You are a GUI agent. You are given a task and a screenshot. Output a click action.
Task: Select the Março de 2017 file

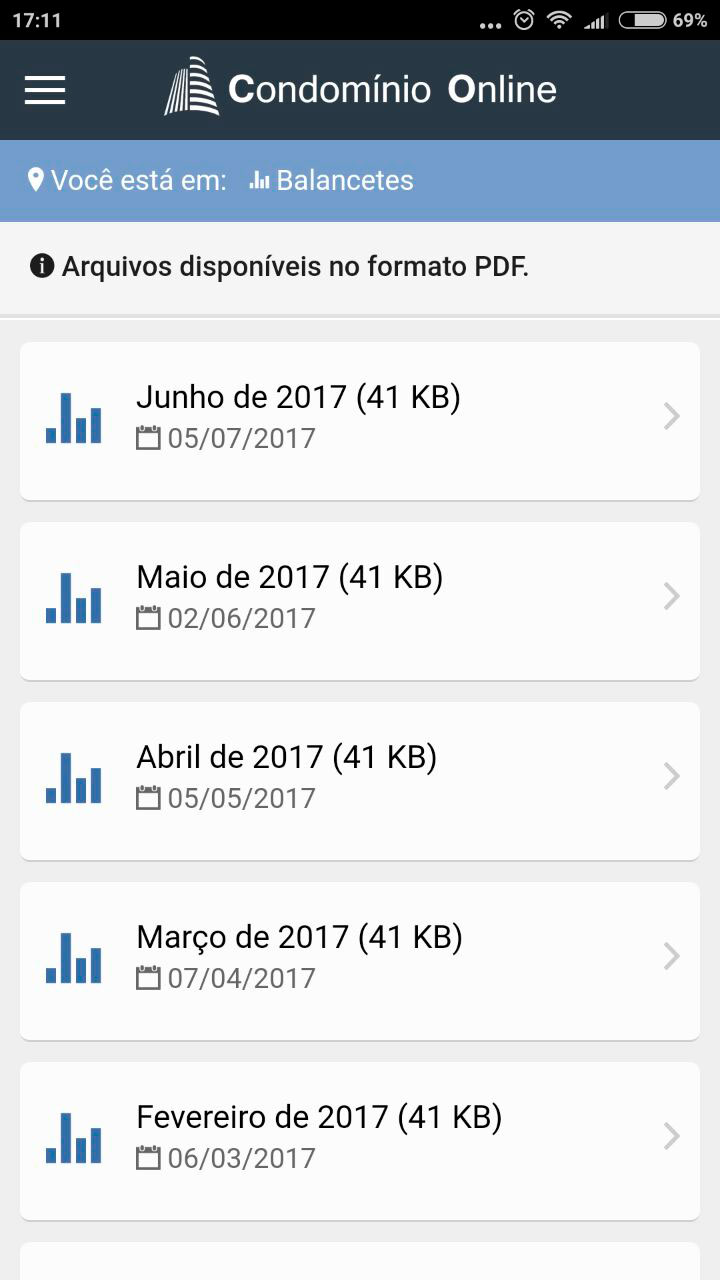[360, 961]
